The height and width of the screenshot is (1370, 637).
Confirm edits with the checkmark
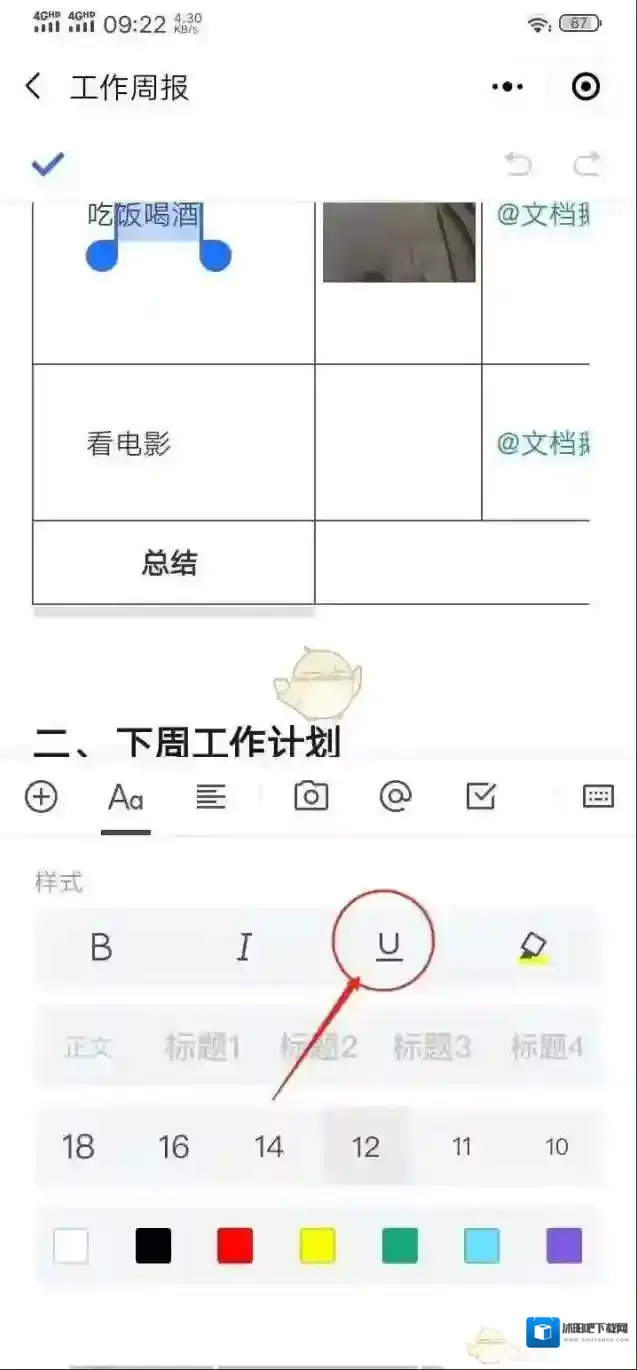[47, 165]
